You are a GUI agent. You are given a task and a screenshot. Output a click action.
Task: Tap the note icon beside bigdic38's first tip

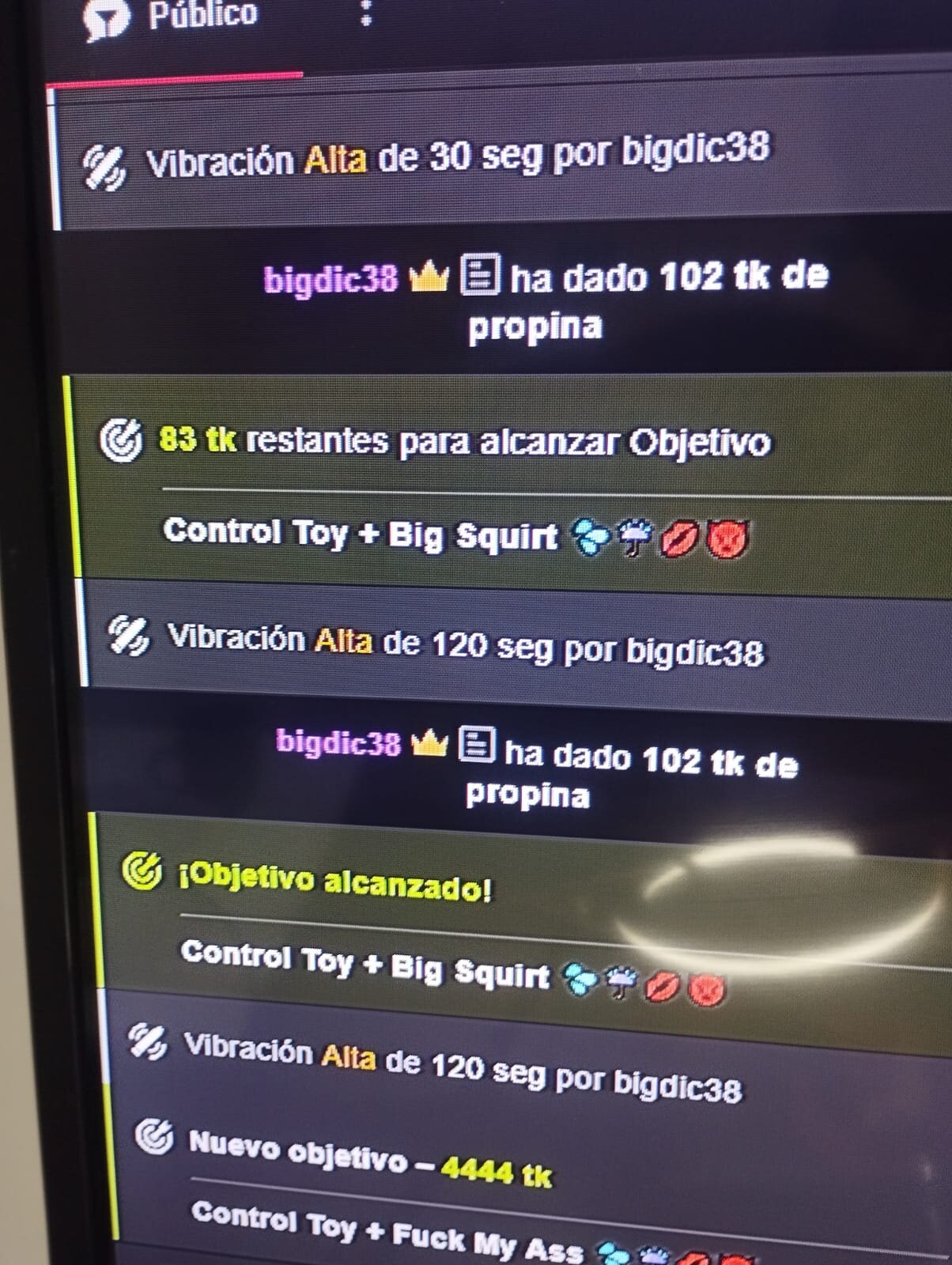click(x=480, y=274)
